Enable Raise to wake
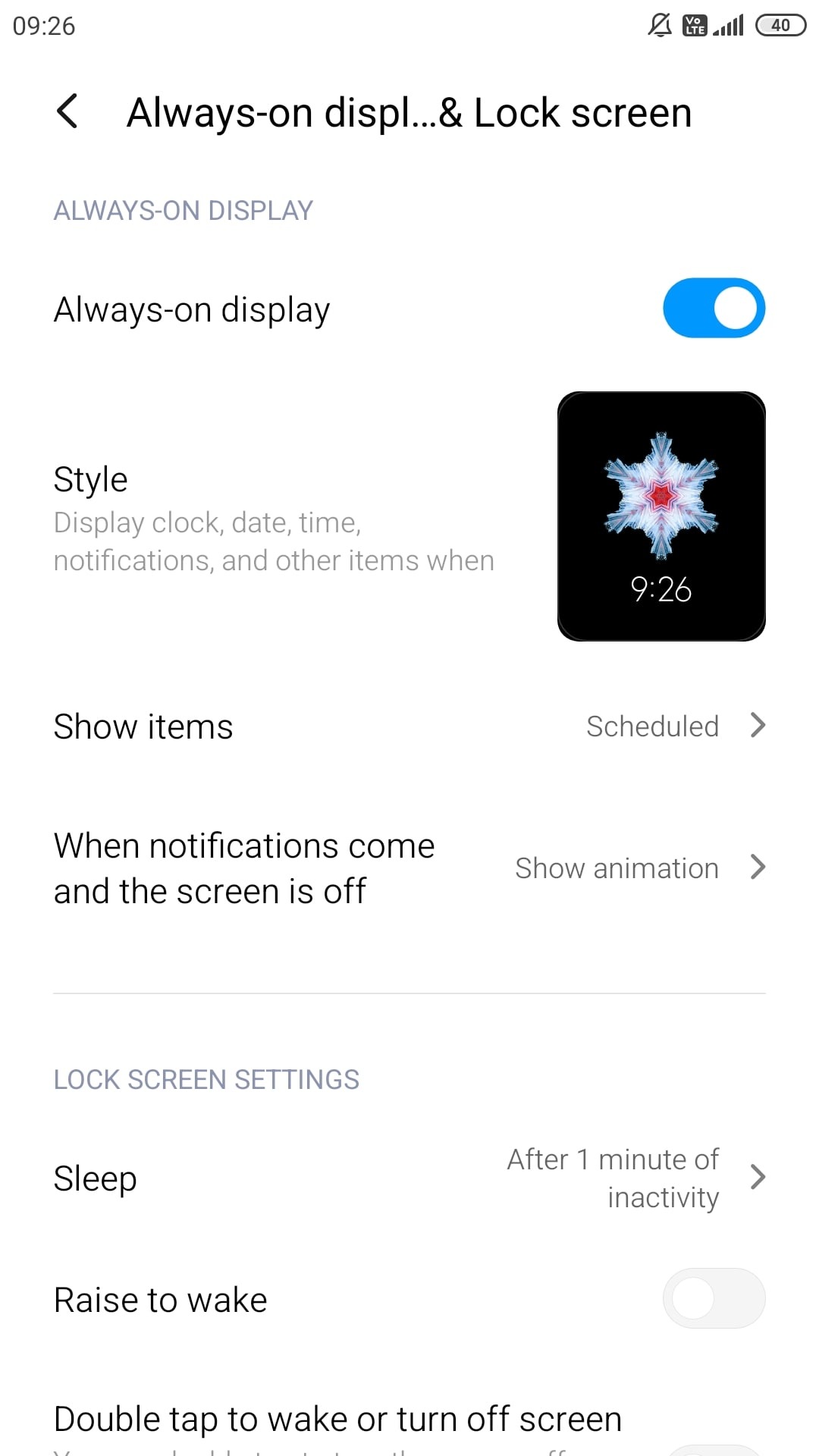 [x=714, y=1298]
